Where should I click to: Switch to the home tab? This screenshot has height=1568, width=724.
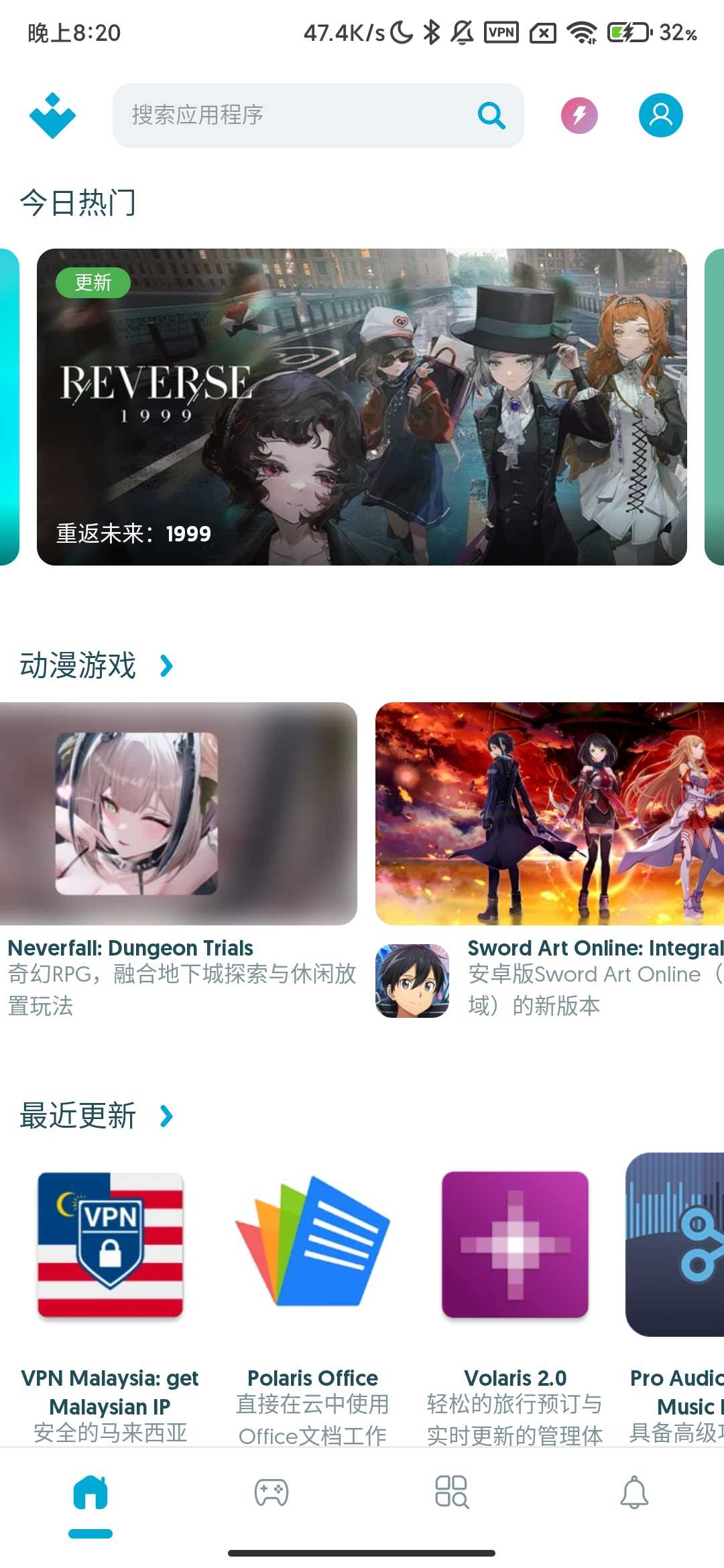(x=90, y=1493)
